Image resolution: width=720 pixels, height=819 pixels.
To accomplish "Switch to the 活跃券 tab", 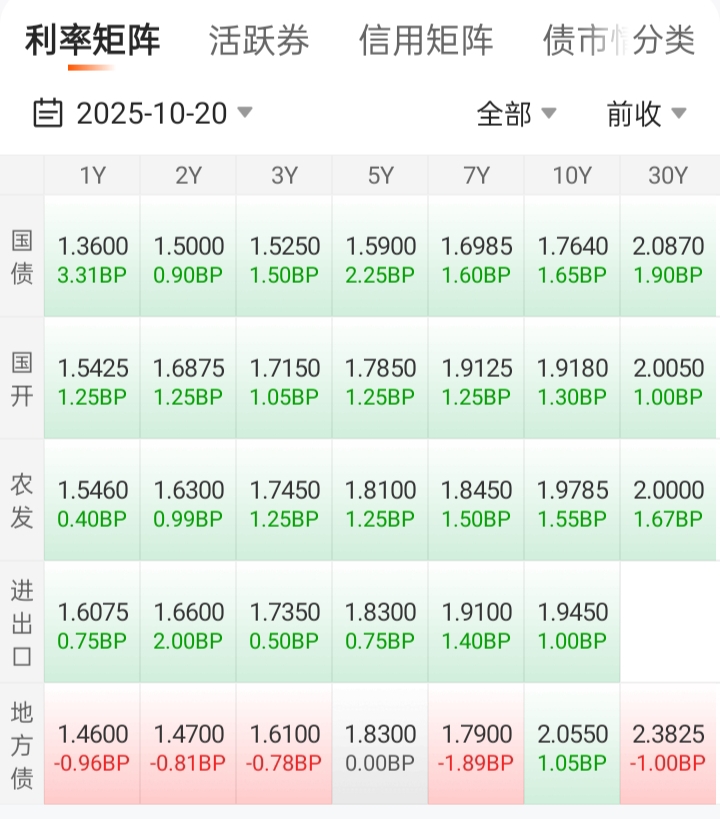I will 259,41.
